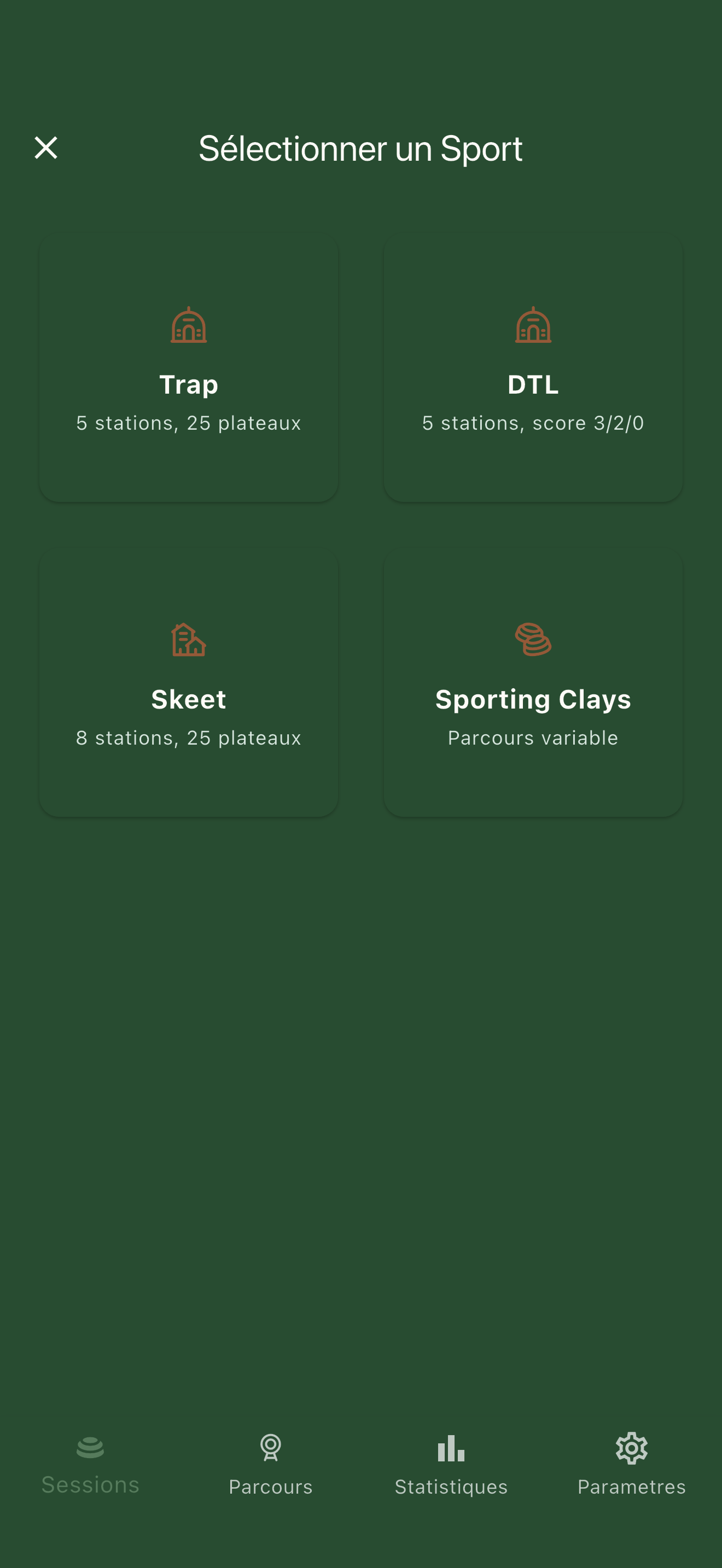This screenshot has width=722, height=1568.
Task: Tap the 'Sélectionner un Sport' title
Action: (360, 149)
